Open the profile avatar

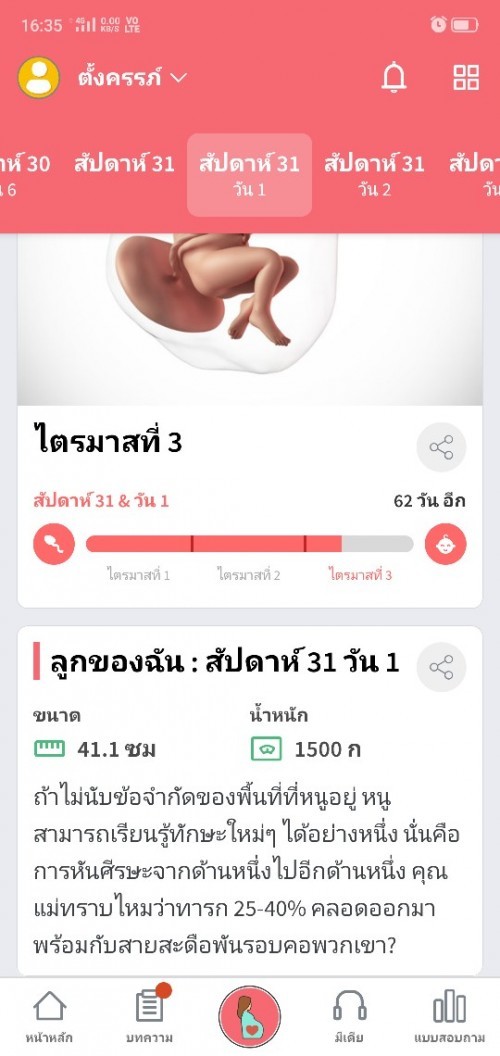click(x=38, y=77)
